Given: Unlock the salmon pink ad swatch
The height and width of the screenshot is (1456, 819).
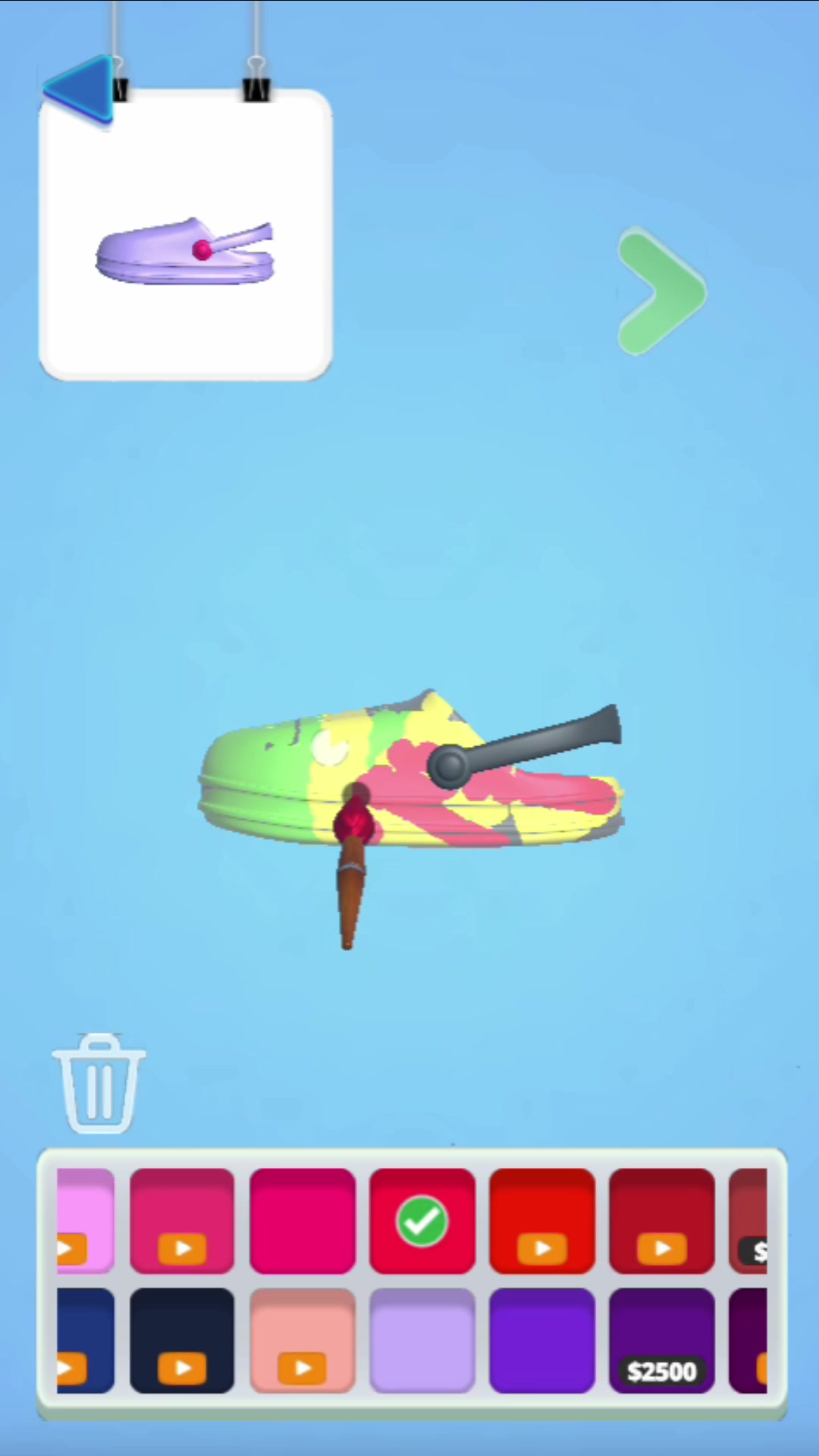Looking at the screenshot, I should 302,1340.
